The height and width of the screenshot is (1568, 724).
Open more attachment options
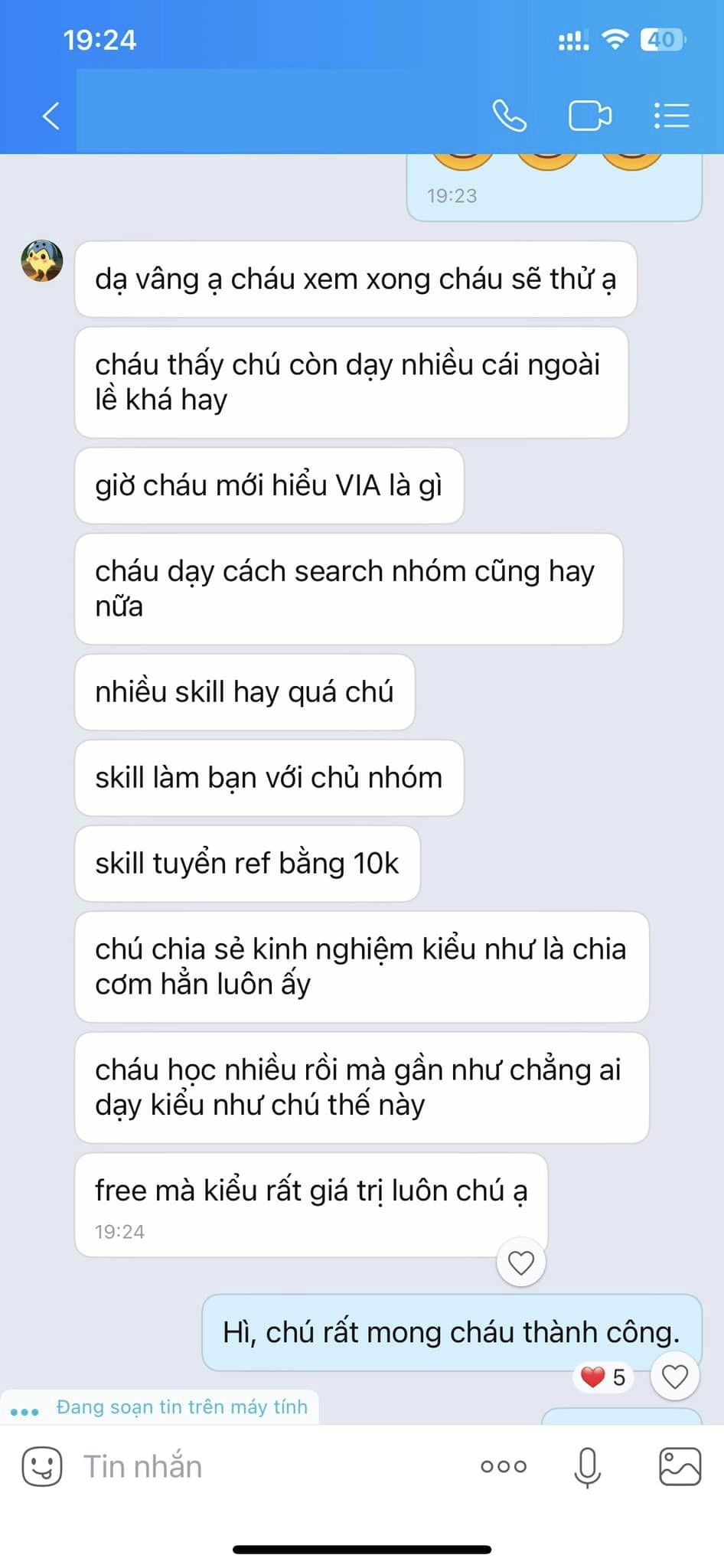[503, 1466]
